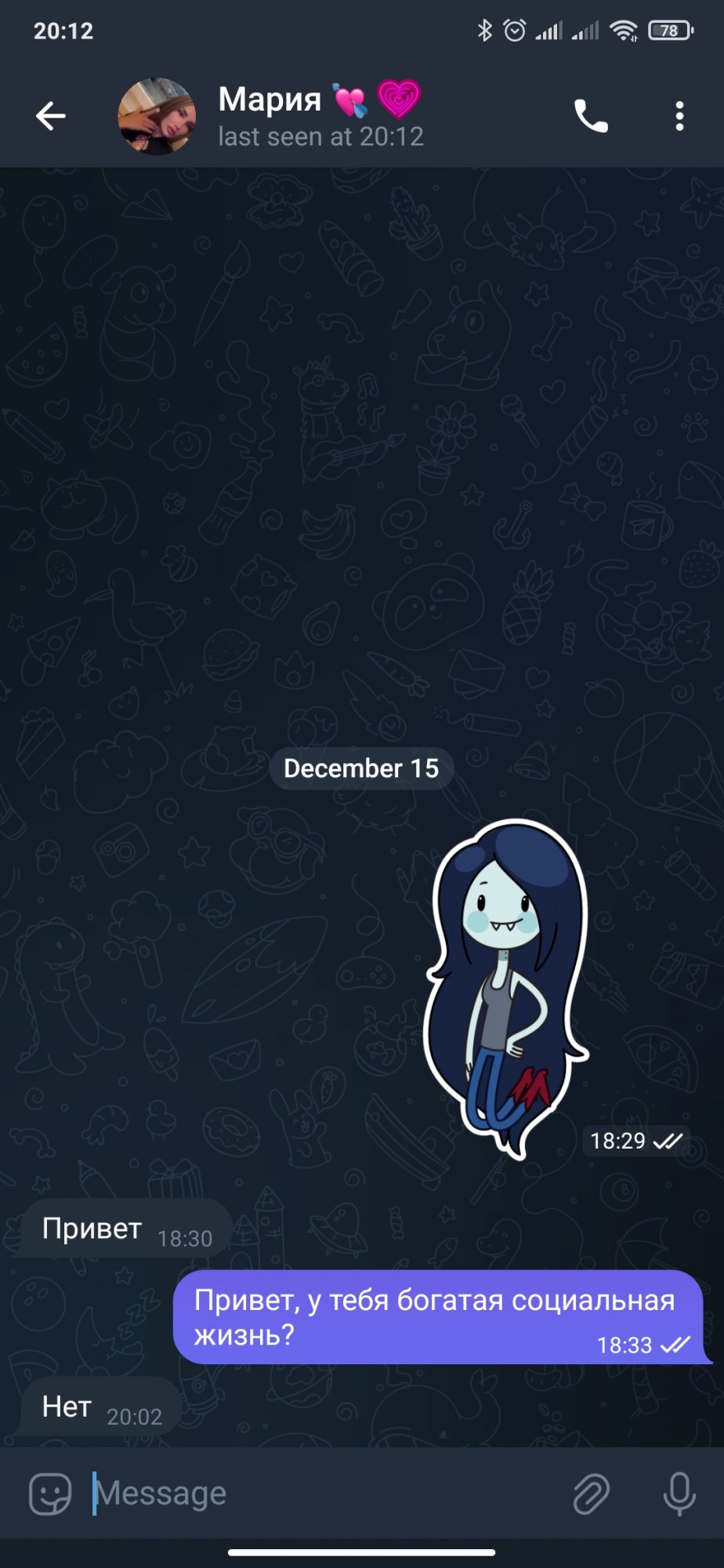
Task: Start a voice call with Мария
Action: (x=591, y=116)
